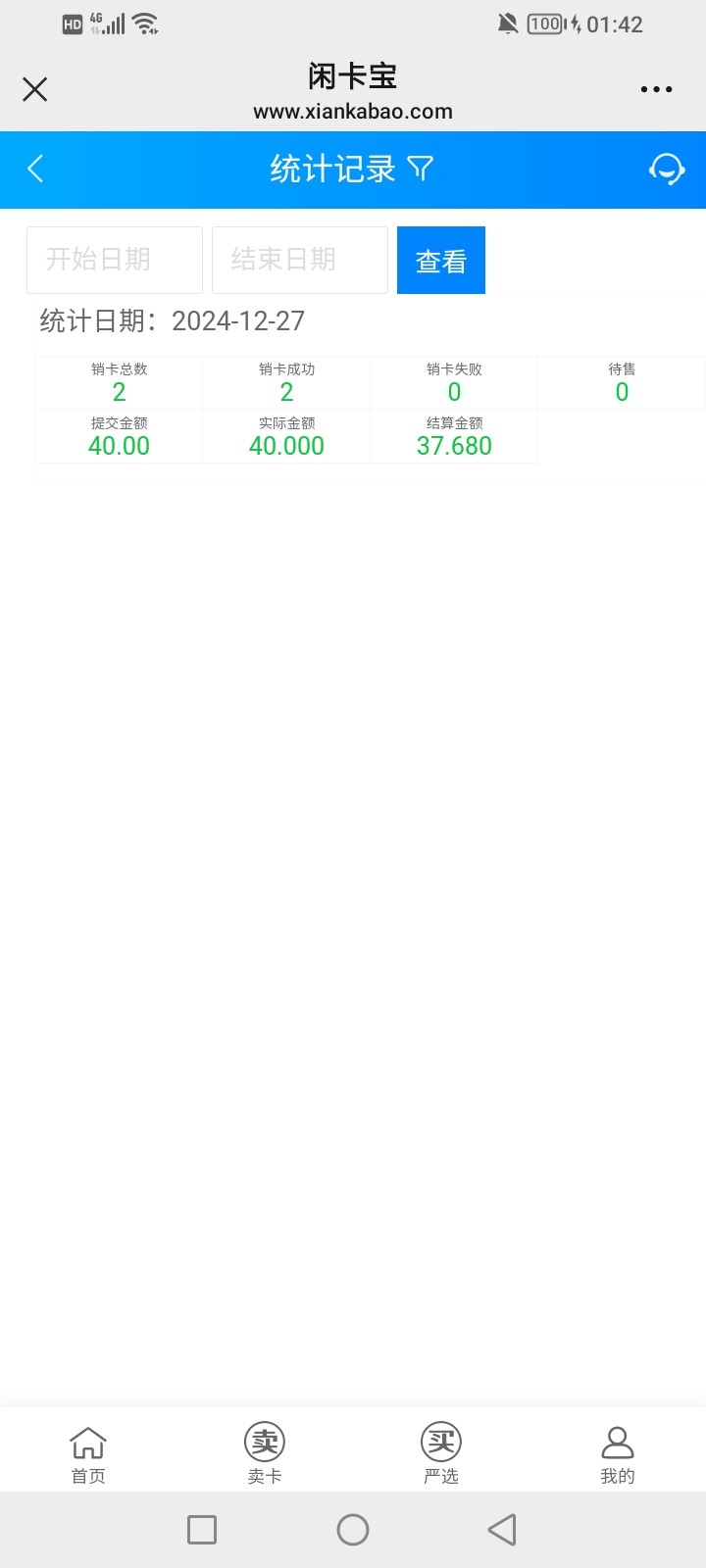
Task: Close the 闲卡宝 web page
Action: point(35,90)
